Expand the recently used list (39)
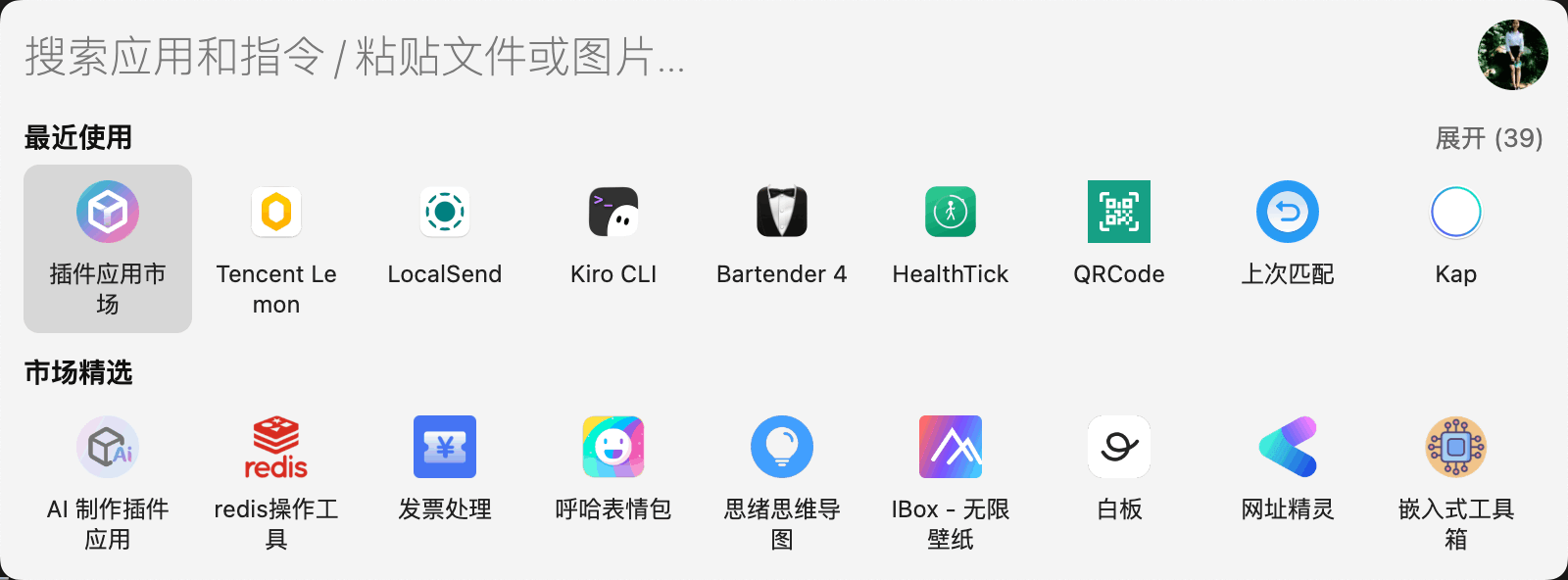The width and height of the screenshot is (1568, 580). [1489, 138]
